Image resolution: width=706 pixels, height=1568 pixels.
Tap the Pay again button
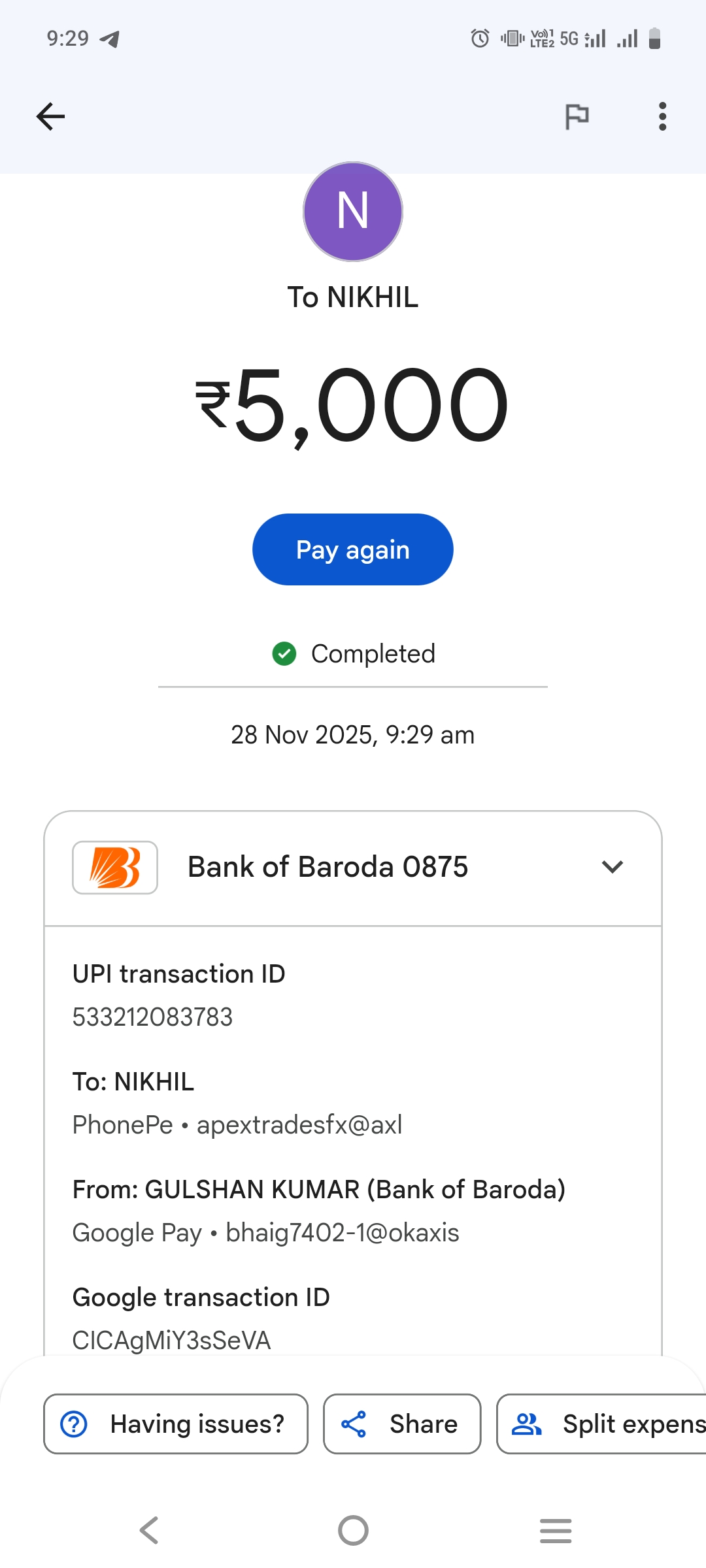(x=352, y=549)
